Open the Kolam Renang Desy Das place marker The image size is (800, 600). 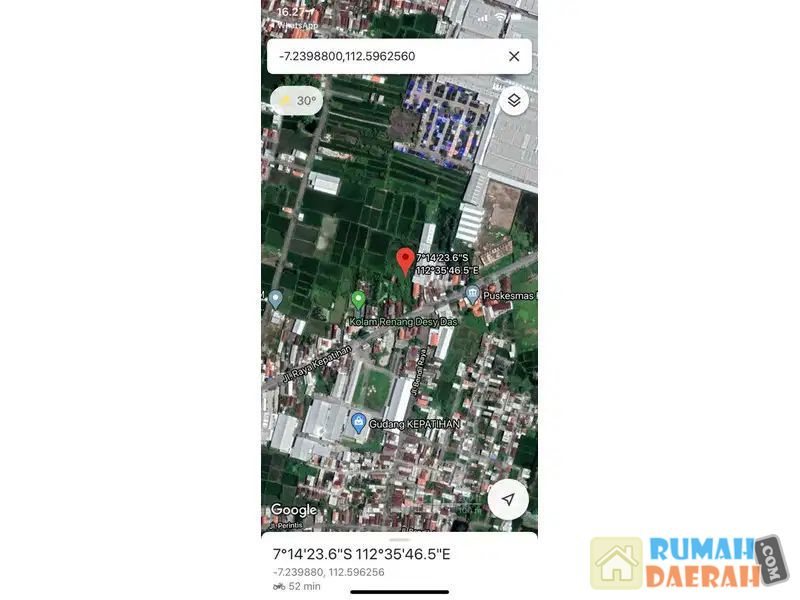coord(358,299)
